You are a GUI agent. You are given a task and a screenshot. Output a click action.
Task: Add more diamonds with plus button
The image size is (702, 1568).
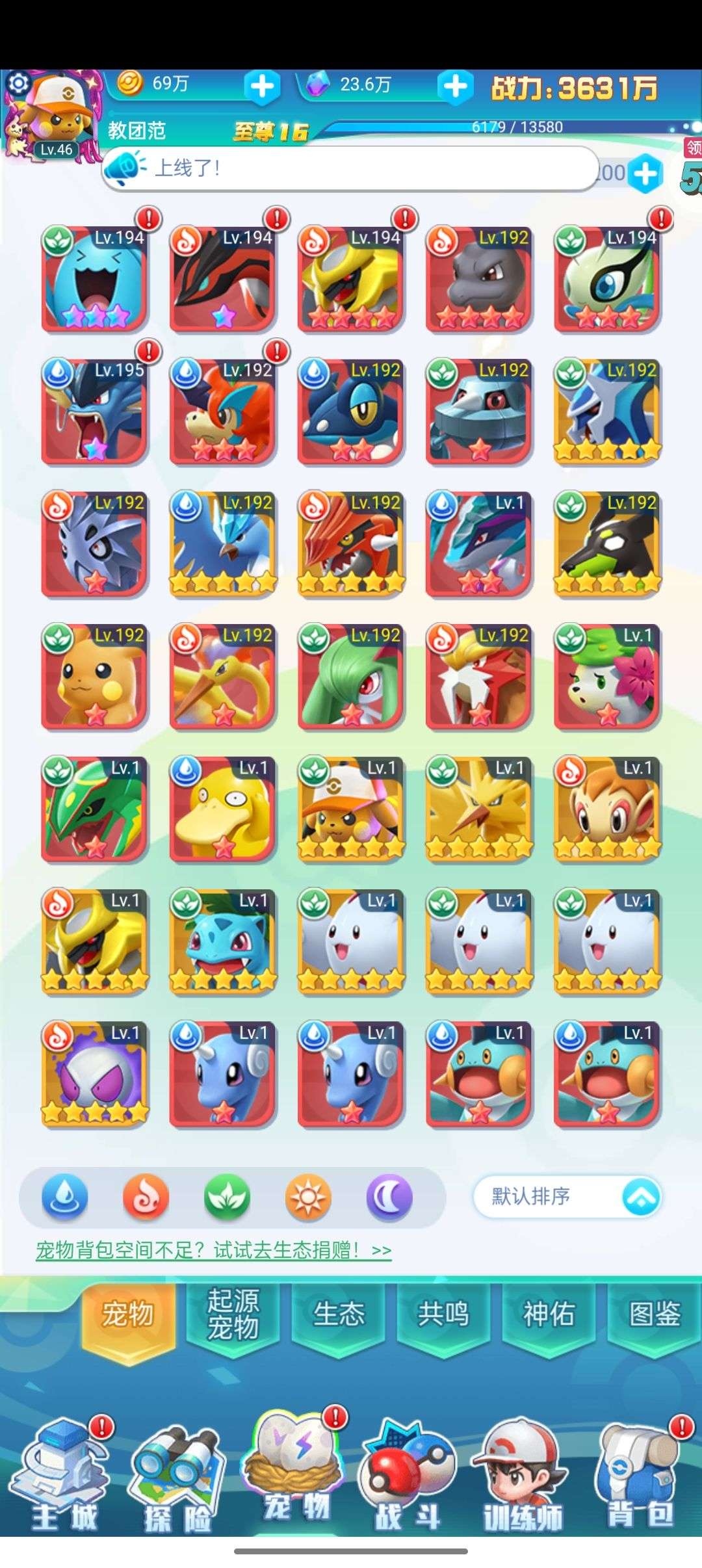[455, 86]
